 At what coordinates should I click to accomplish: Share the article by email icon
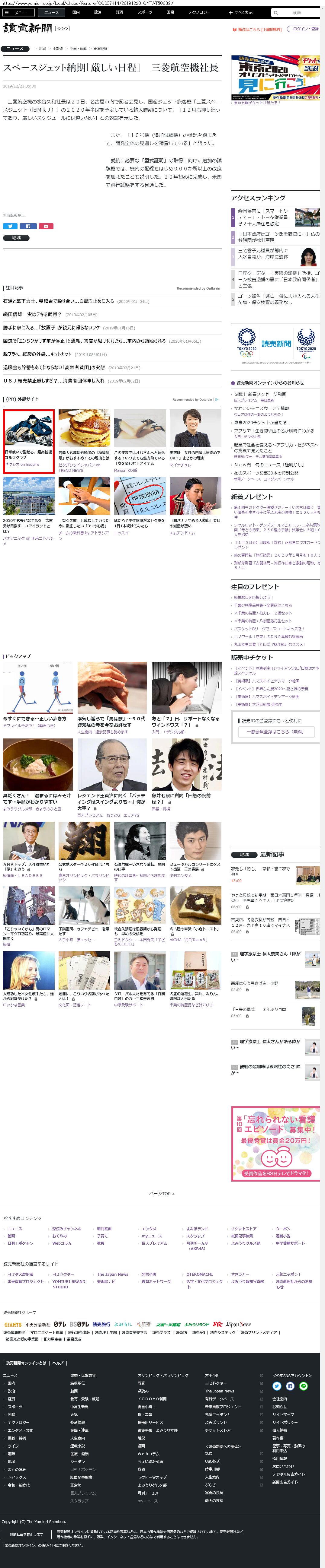[x=46, y=226]
